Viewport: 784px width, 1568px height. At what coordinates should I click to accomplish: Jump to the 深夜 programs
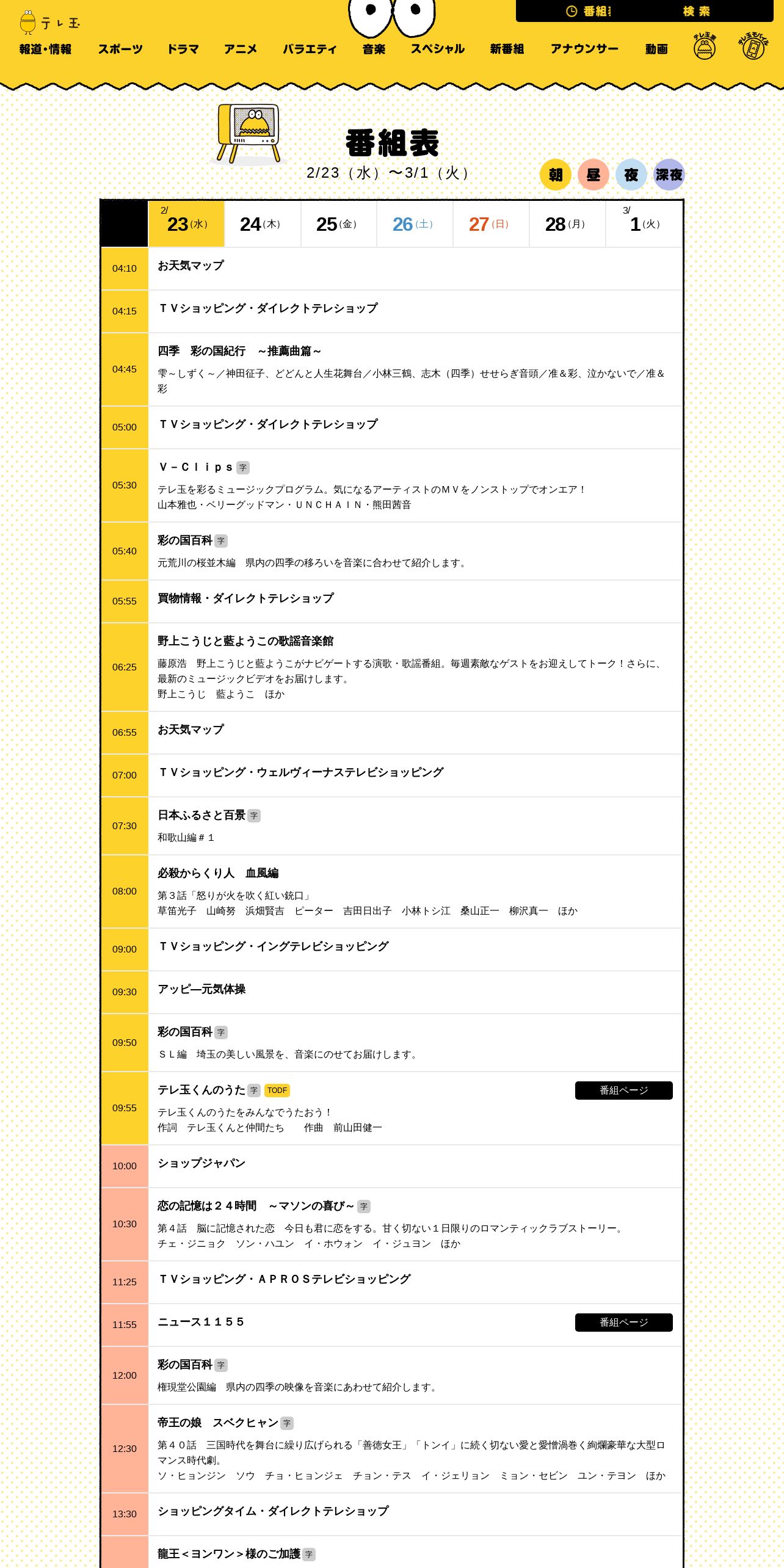click(669, 175)
